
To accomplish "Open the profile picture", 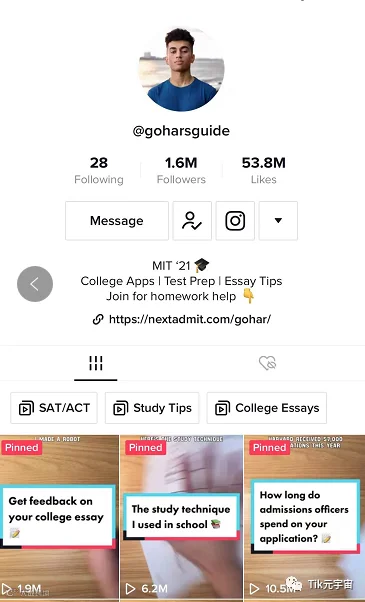I will coord(181,68).
